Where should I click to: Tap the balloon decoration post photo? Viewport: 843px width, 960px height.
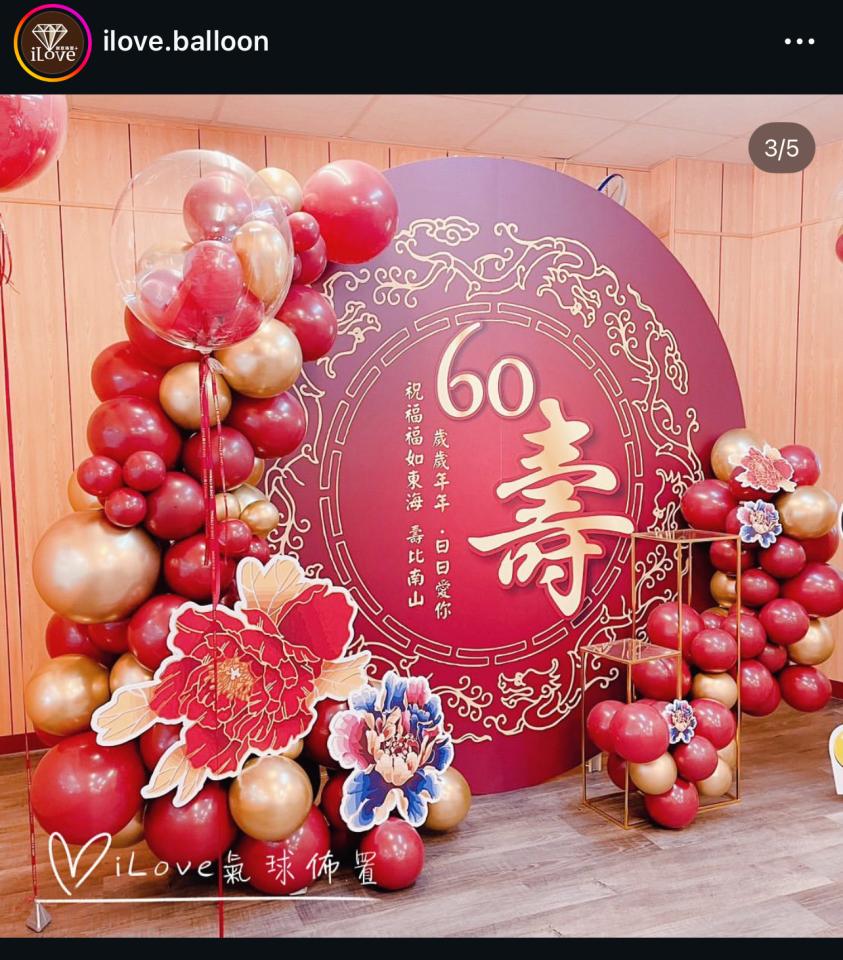click(421, 515)
